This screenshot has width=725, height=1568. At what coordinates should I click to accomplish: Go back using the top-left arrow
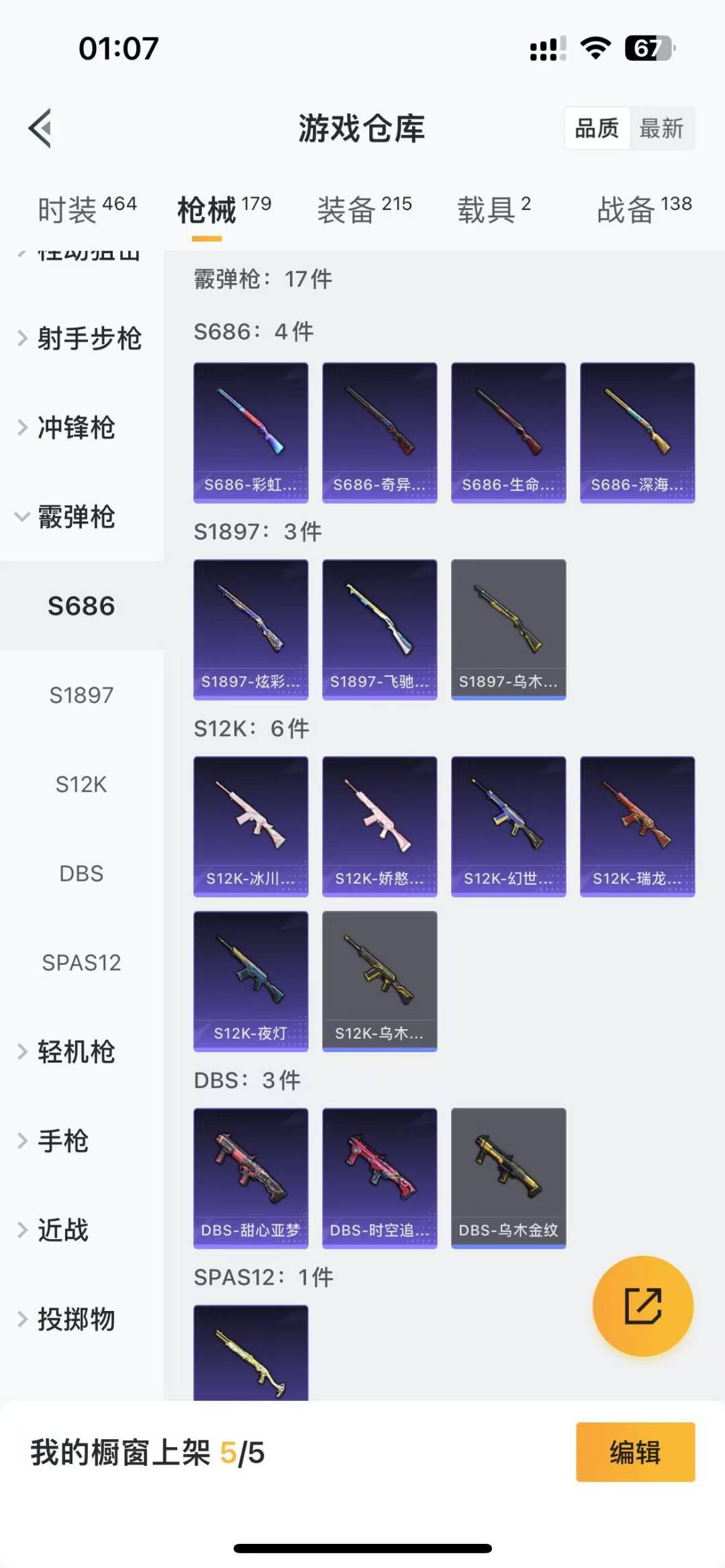click(40, 127)
